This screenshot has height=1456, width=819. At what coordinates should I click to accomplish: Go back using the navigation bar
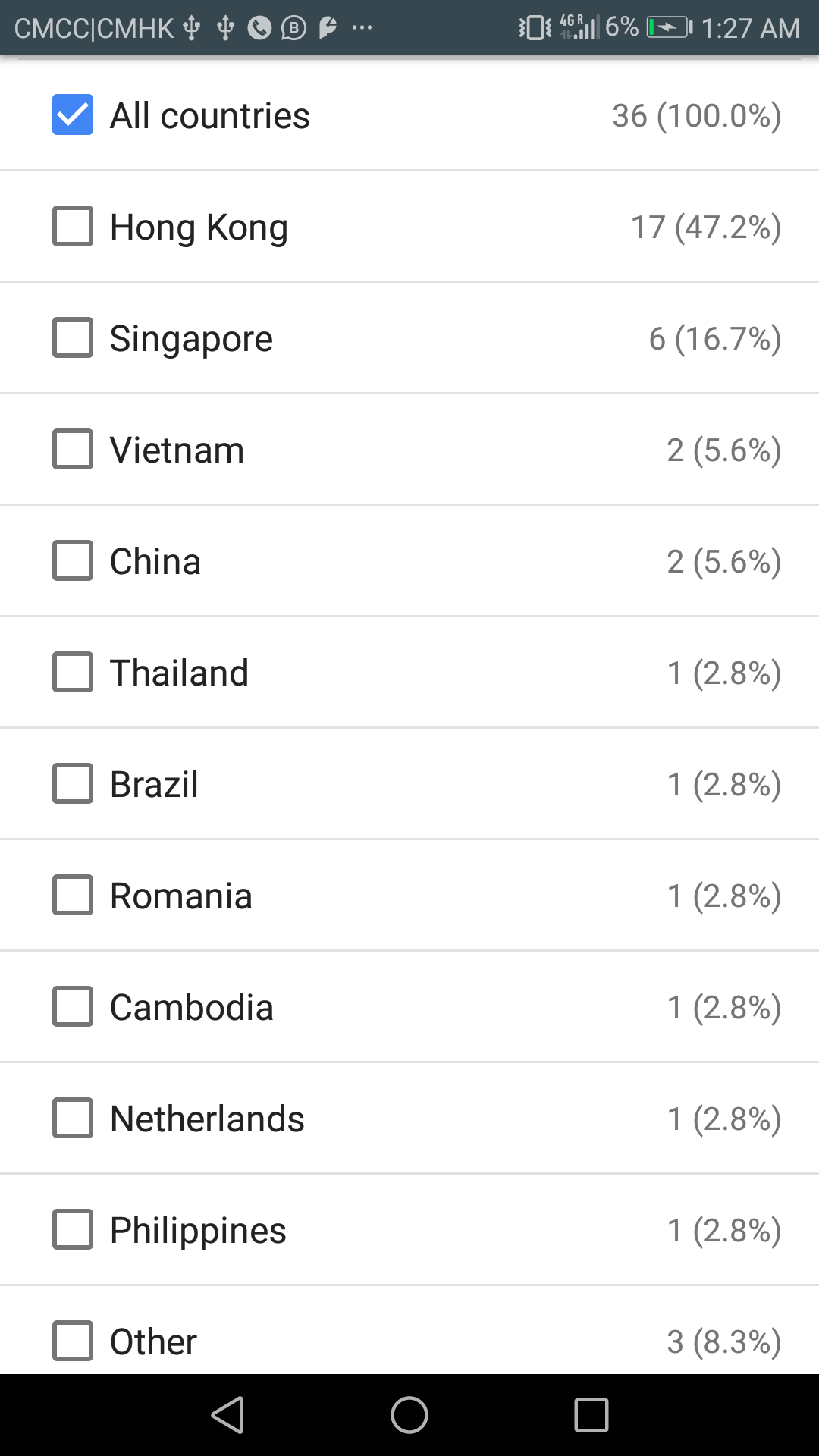click(227, 1415)
